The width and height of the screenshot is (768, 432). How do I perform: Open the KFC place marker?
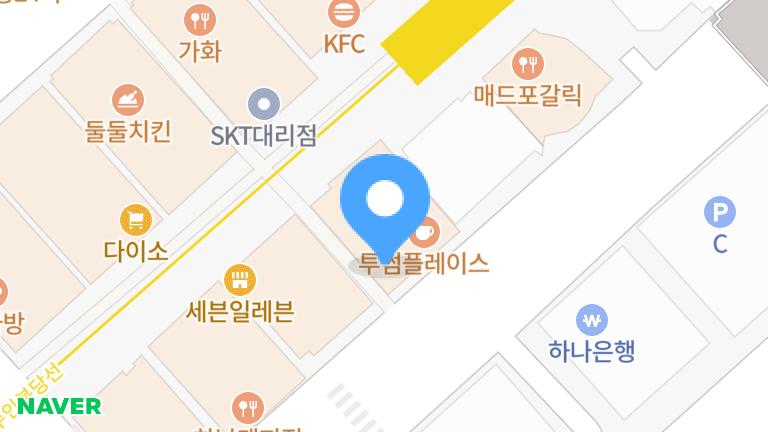pyautogui.click(x=344, y=14)
